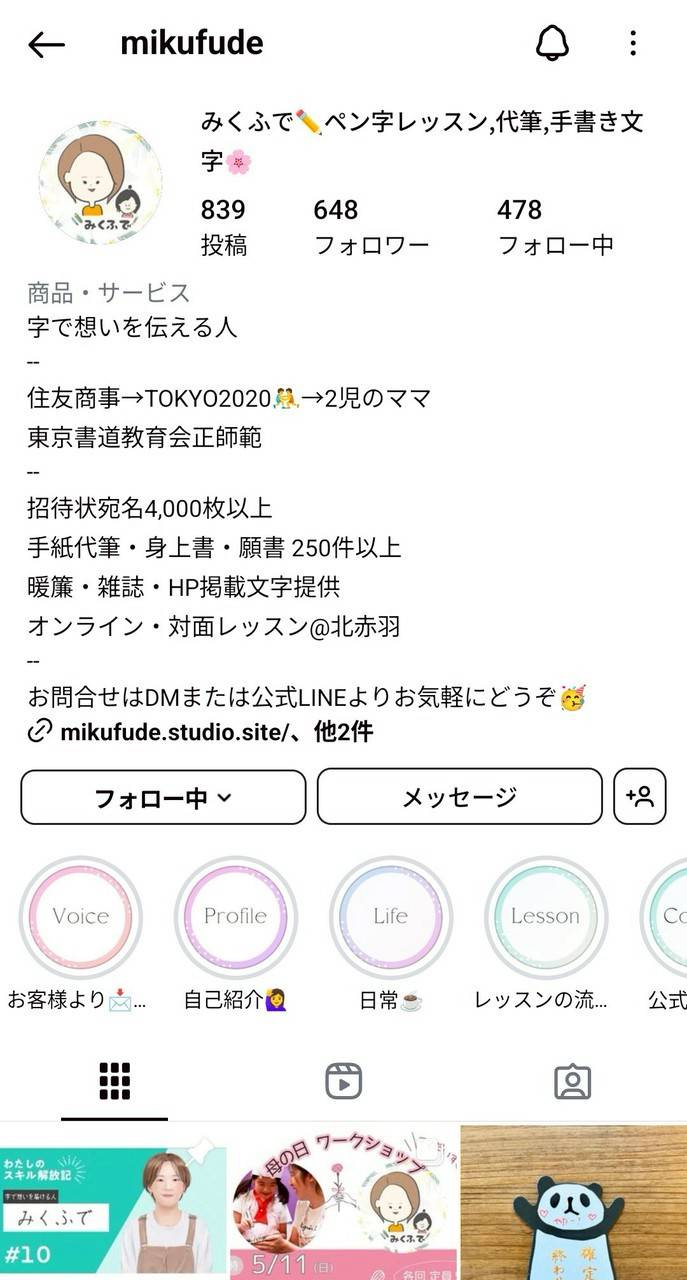687x1280 pixels.
Task: Switch to the posts grid tab
Action: tap(114, 1081)
